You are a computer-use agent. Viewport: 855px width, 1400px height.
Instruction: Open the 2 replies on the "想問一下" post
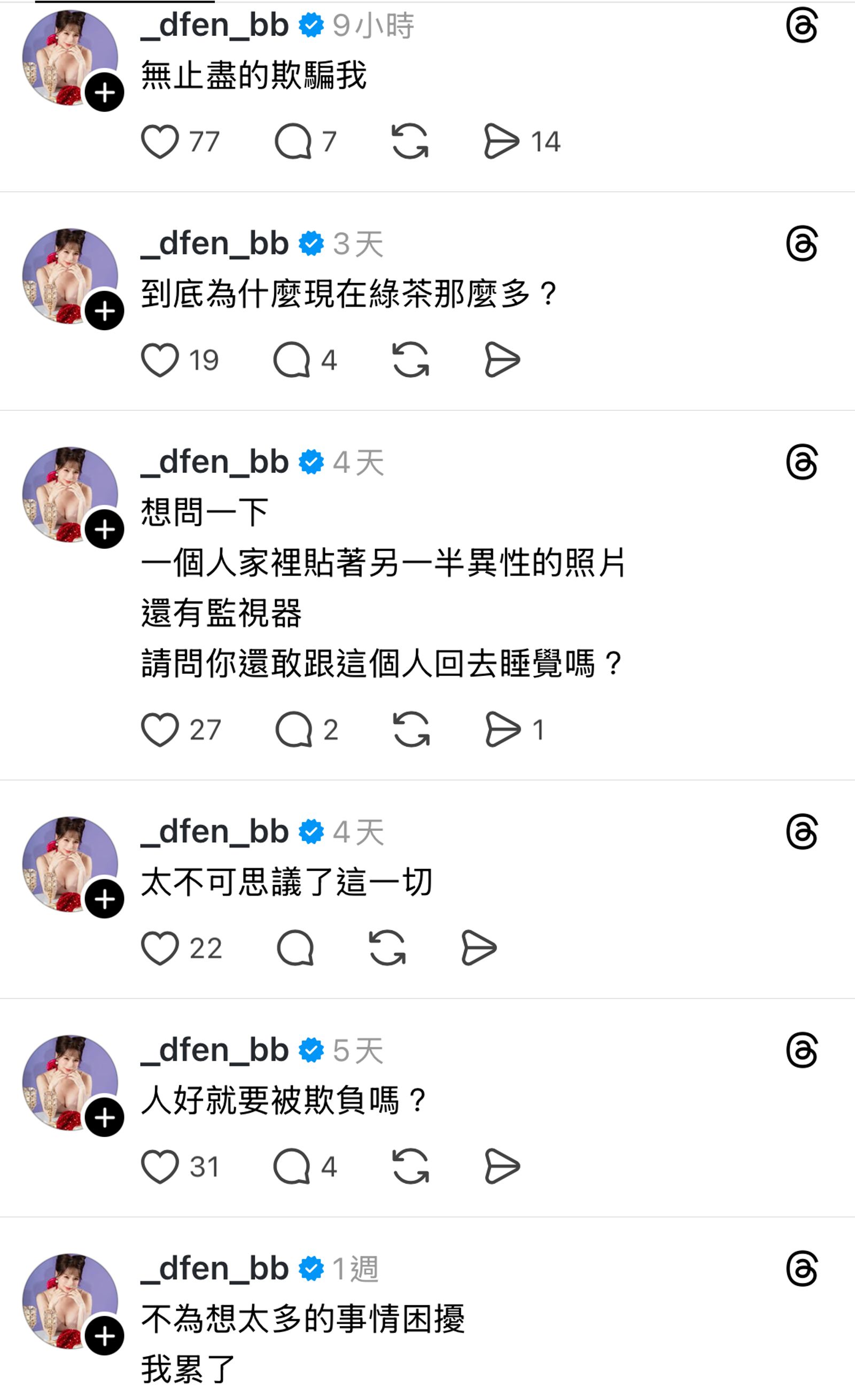[x=296, y=730]
